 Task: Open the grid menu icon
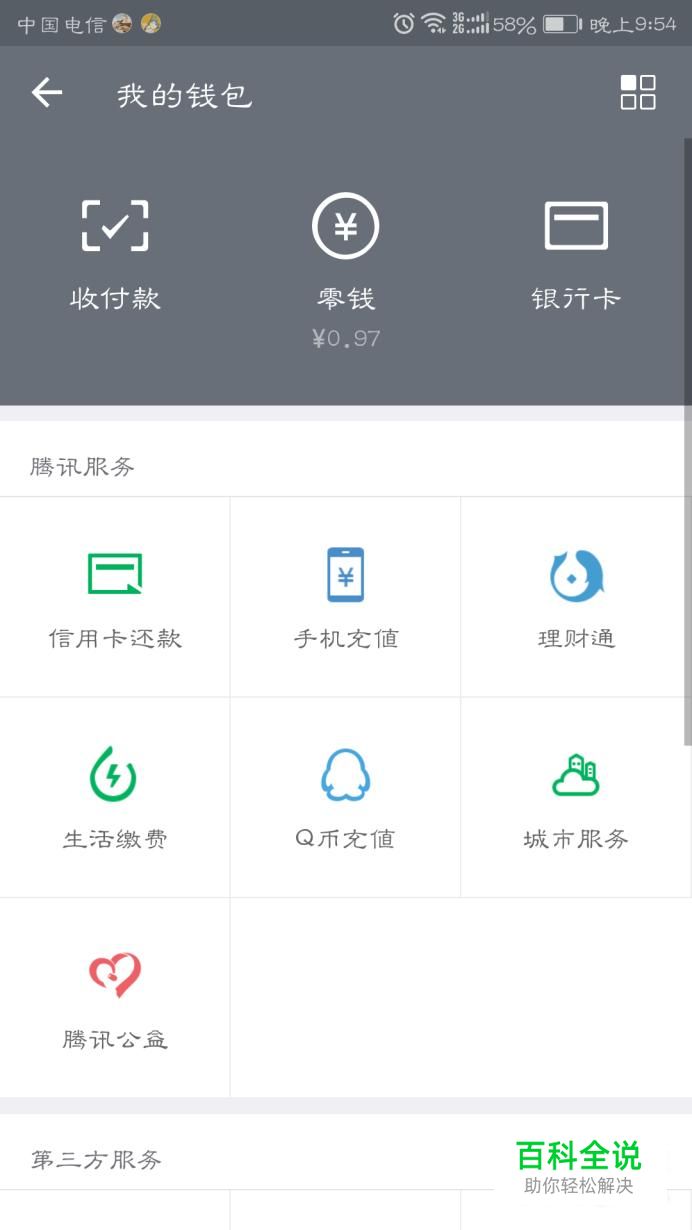[x=638, y=93]
